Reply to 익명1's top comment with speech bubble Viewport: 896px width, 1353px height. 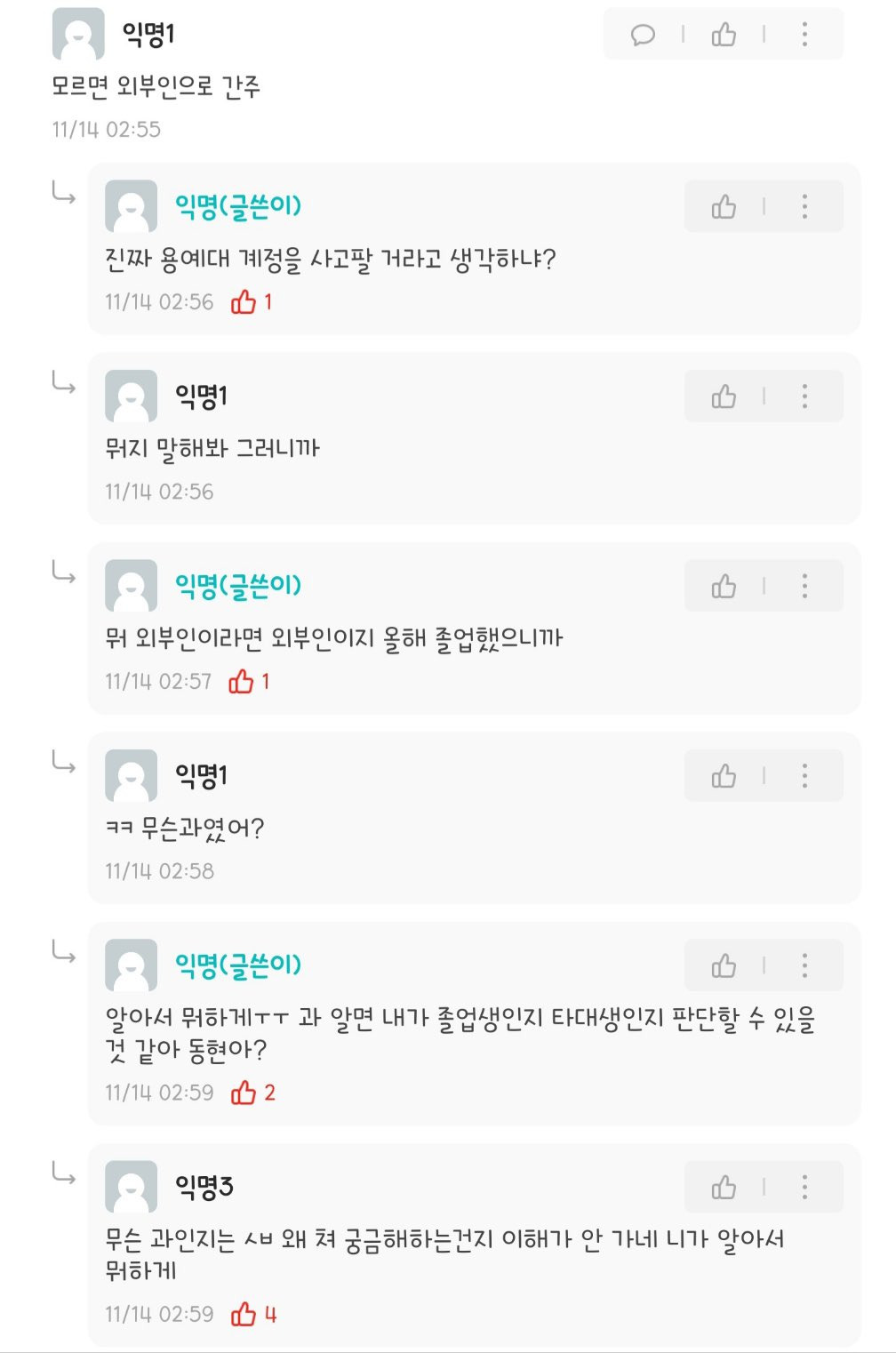point(643,35)
